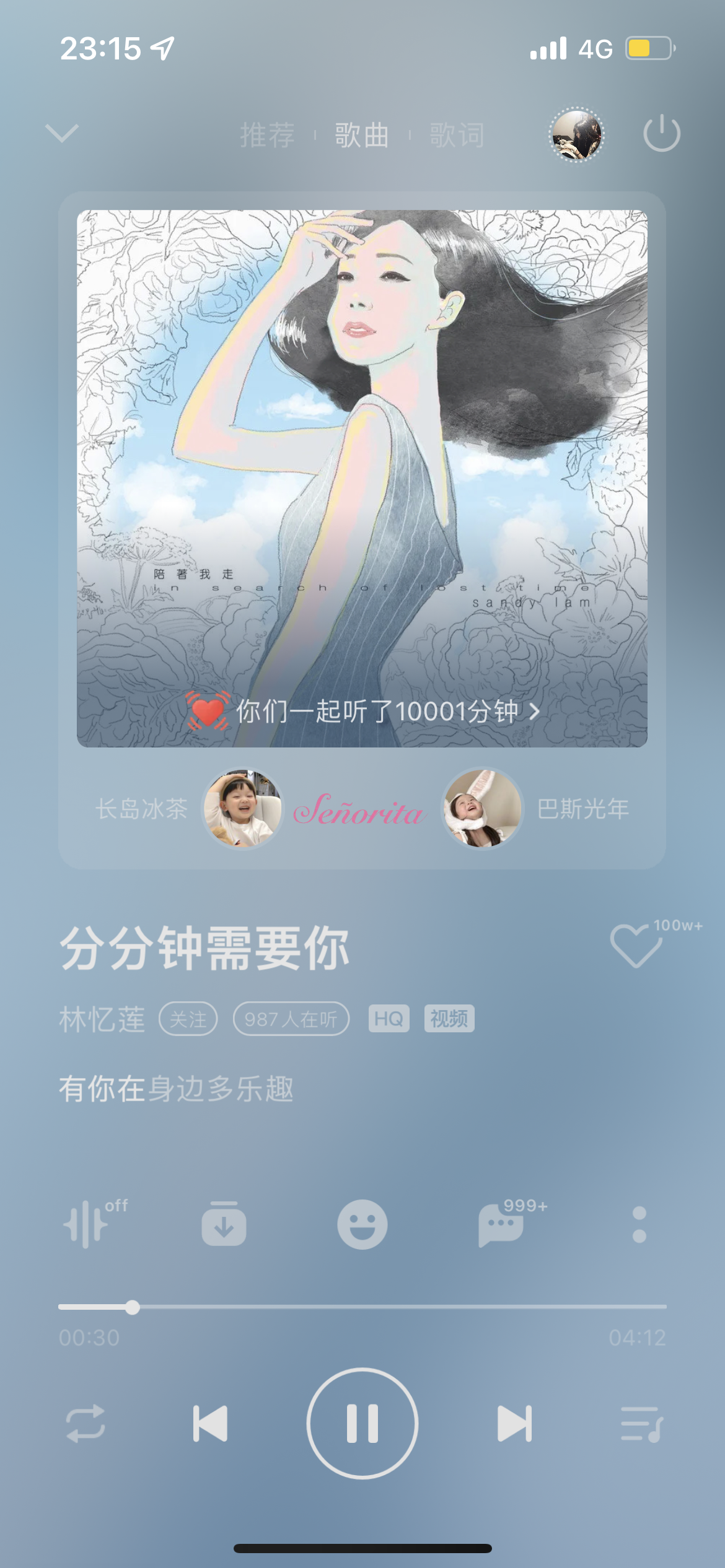View the 987人在听 listeners chip
Viewport: 725px width, 1568px height.
pos(291,1019)
